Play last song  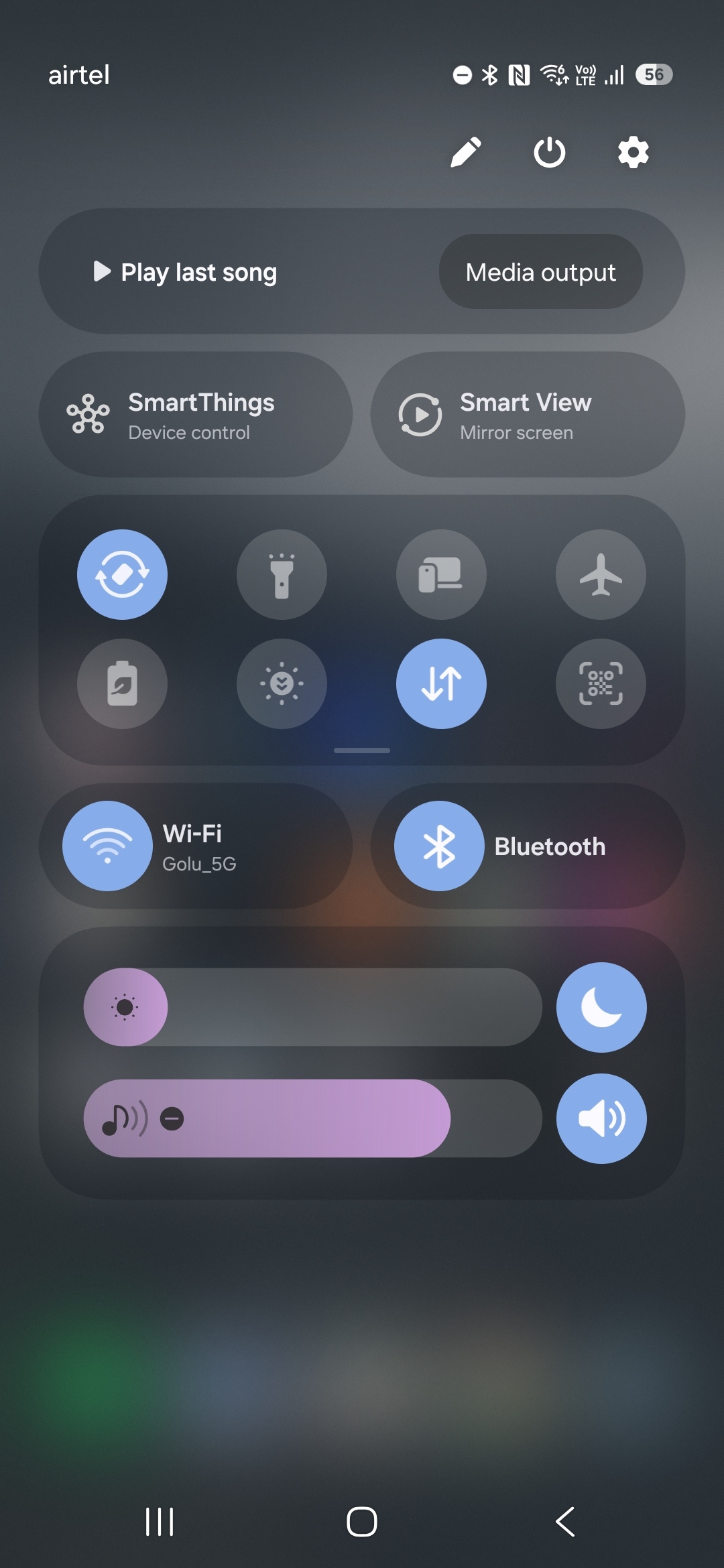[x=186, y=272]
